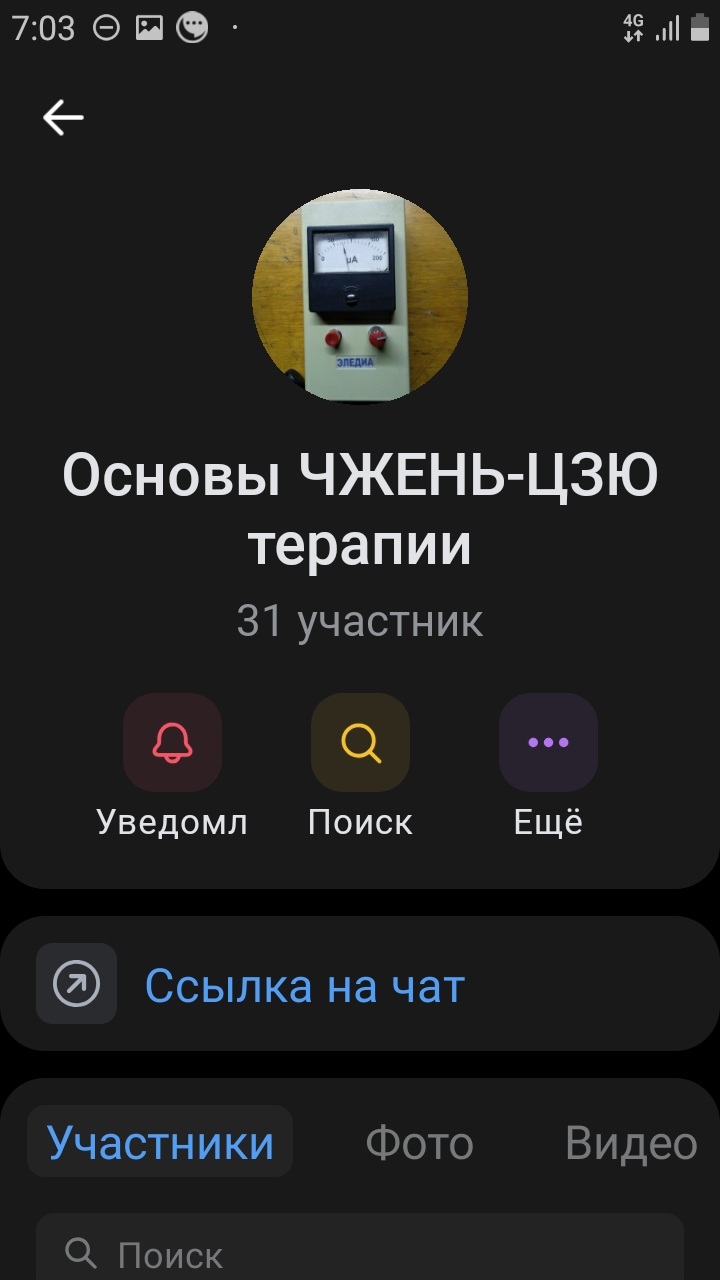Switch to the Видео tab

point(632,1142)
